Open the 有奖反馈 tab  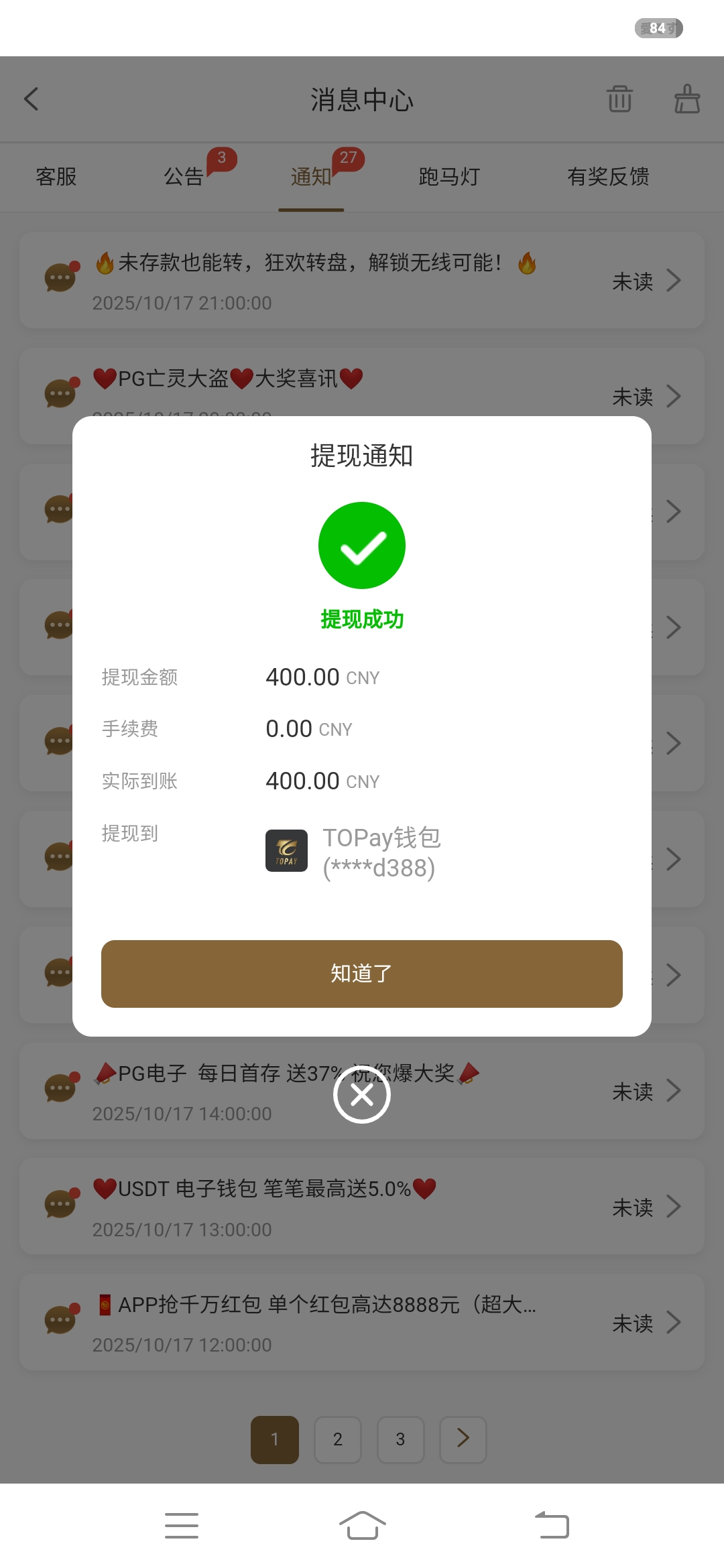tap(608, 177)
